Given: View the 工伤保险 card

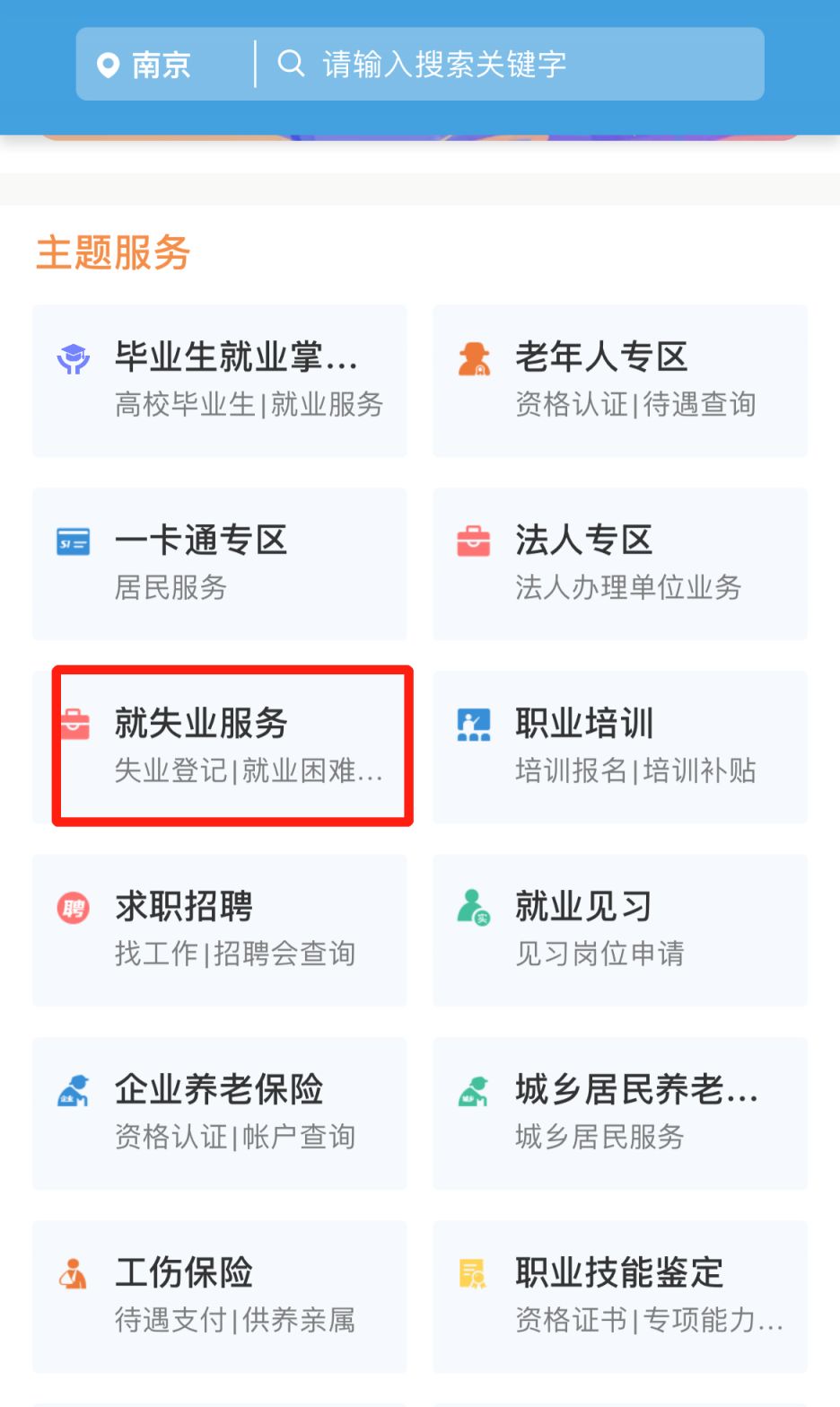Looking at the screenshot, I should point(220,1297).
